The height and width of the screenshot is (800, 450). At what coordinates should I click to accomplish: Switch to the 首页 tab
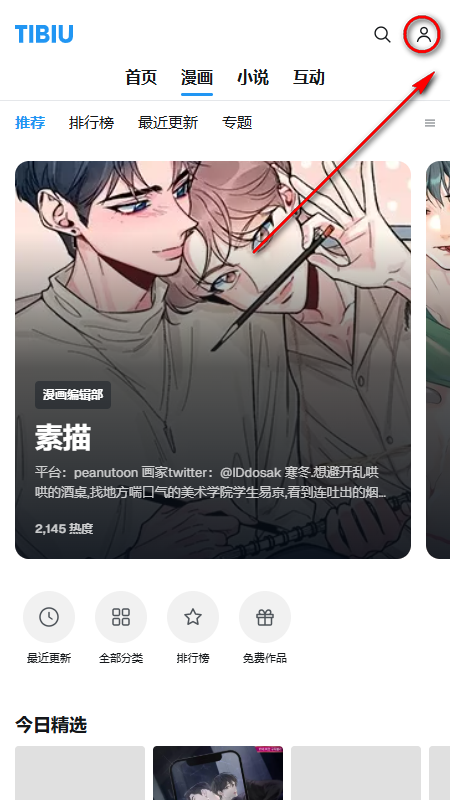pyautogui.click(x=141, y=78)
